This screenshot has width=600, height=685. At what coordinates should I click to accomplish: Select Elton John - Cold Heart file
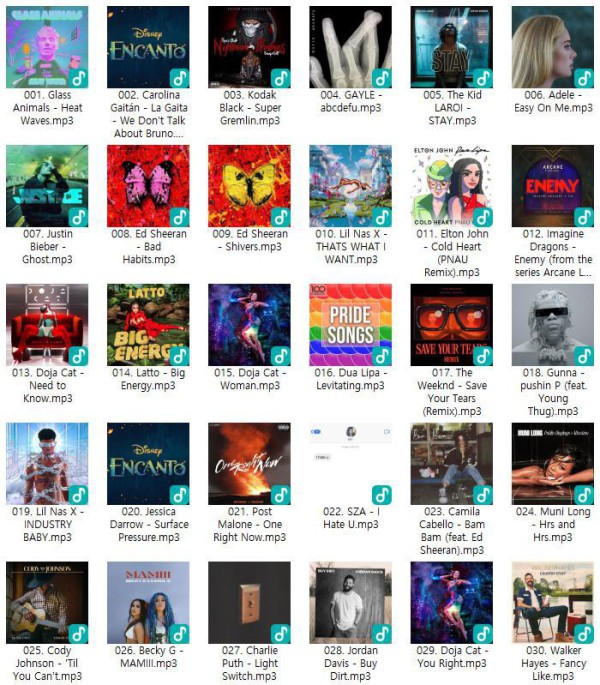tap(451, 186)
